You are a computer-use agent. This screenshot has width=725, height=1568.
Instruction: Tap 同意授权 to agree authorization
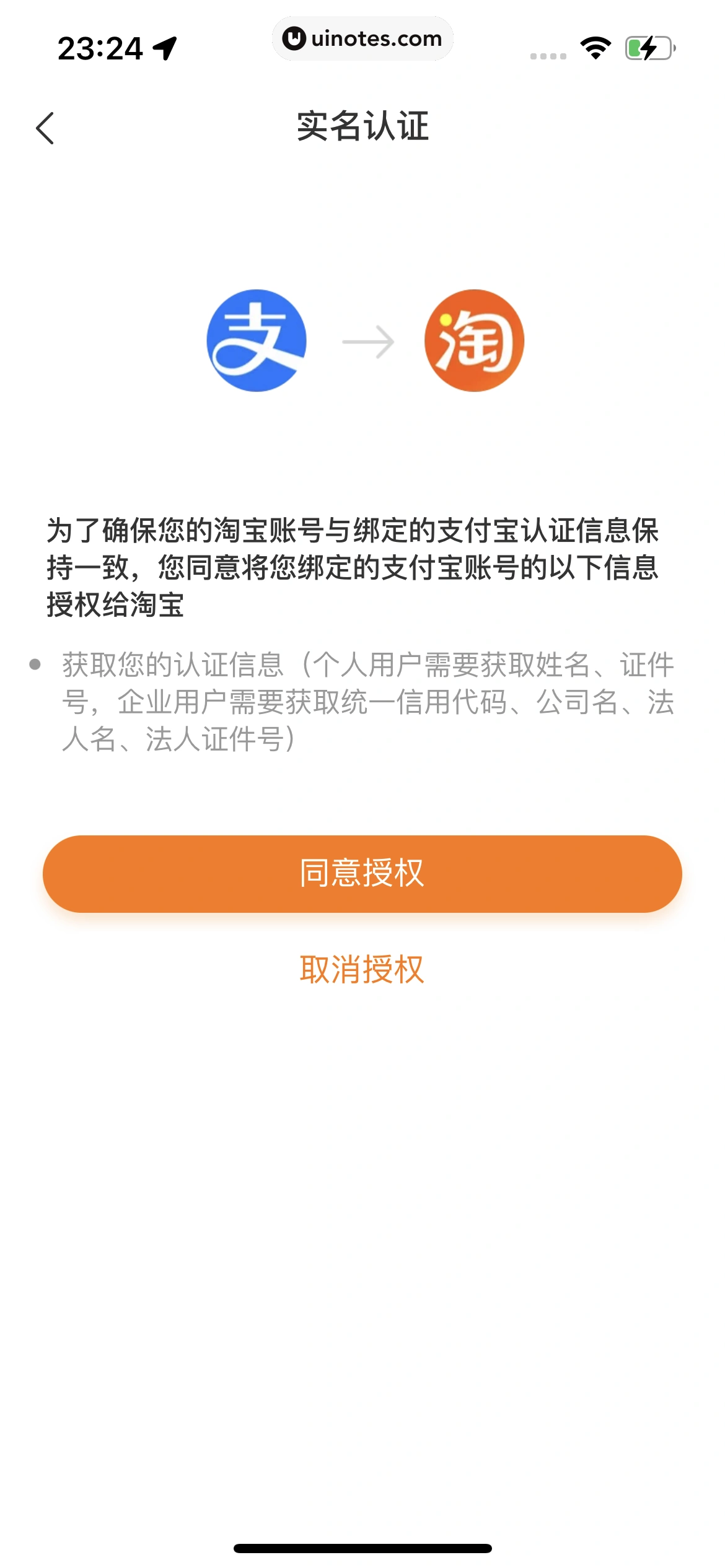[362, 873]
